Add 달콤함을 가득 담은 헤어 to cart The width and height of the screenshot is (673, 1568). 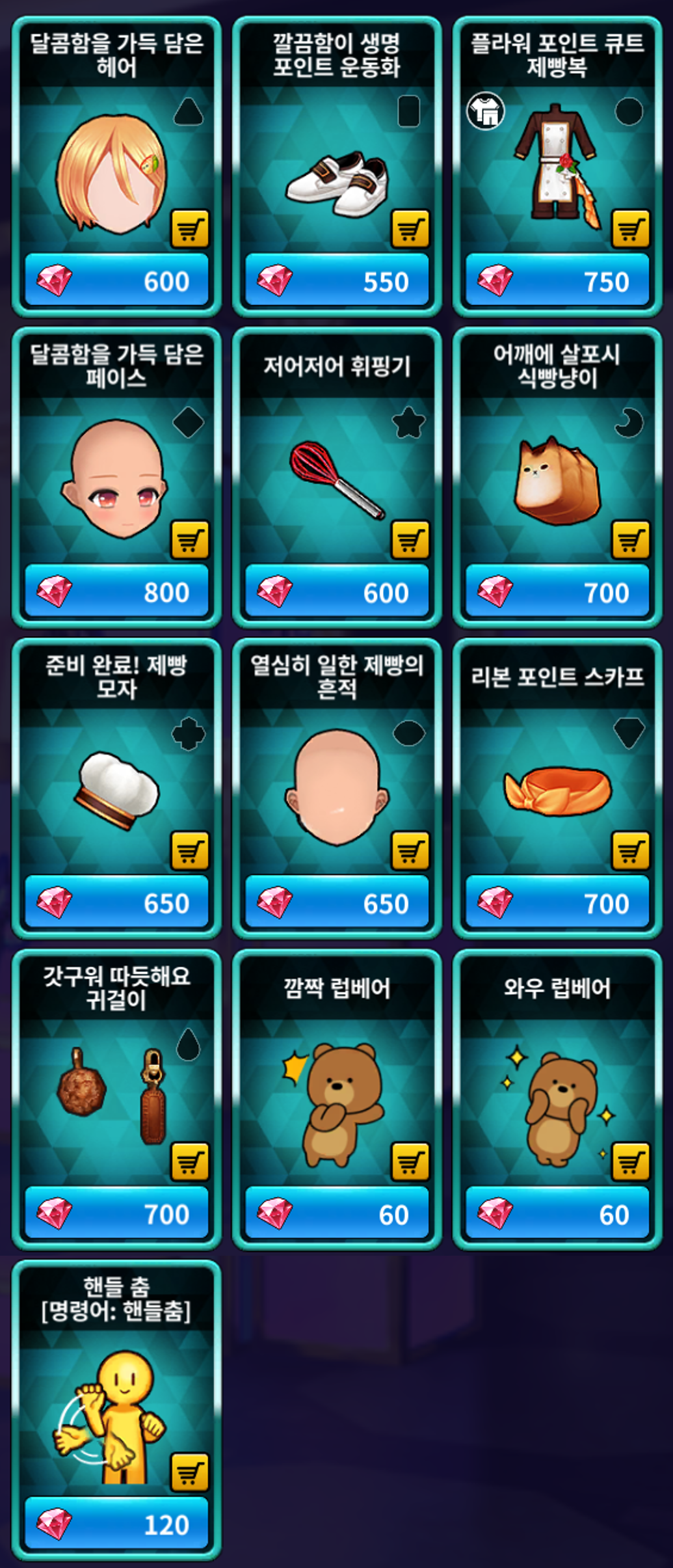click(189, 229)
